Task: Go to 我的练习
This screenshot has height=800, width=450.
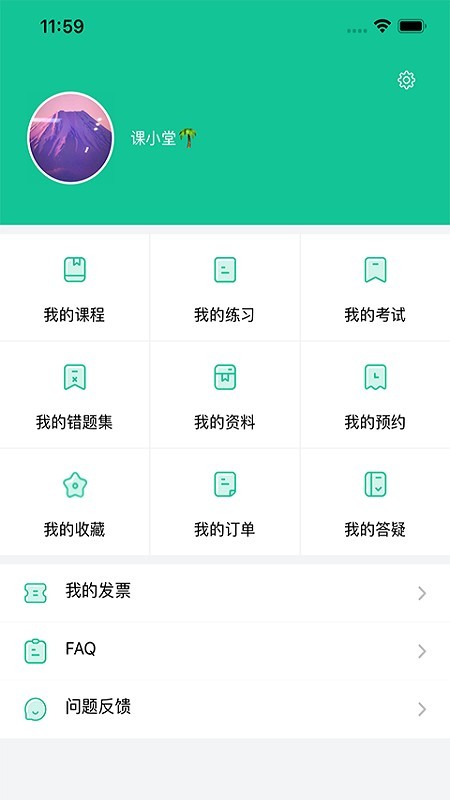Action: pyautogui.click(x=225, y=288)
